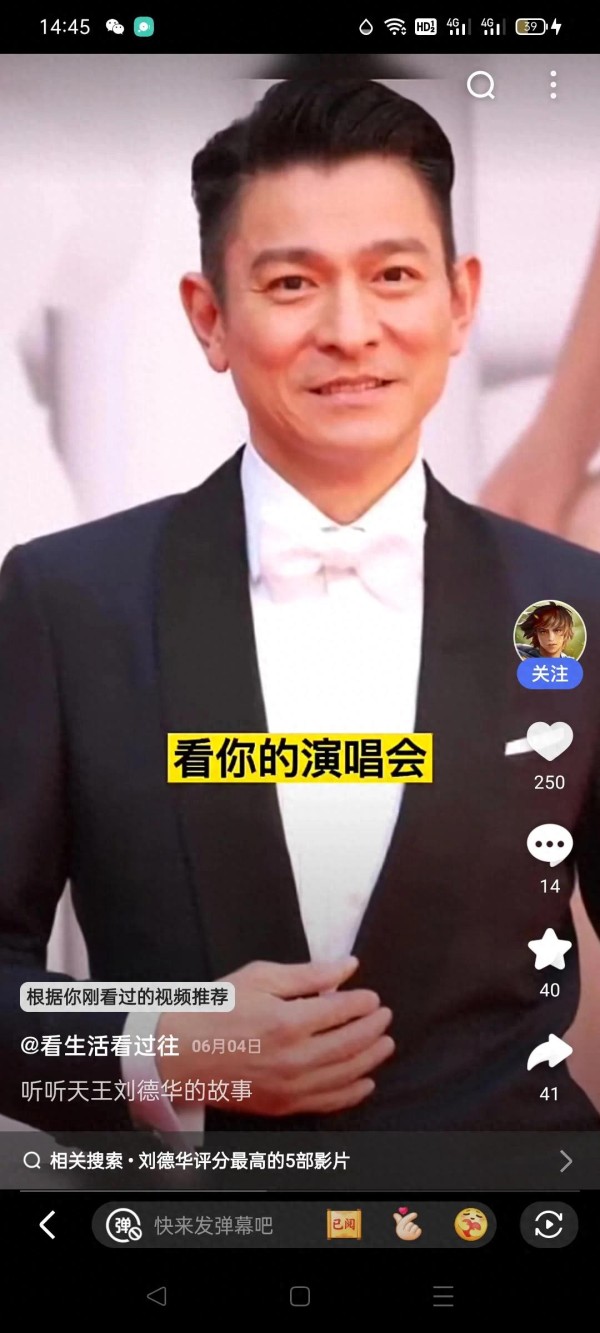Send the finger heart emoji
Image resolution: width=600 pixels, height=1333 pixels.
point(407,1225)
